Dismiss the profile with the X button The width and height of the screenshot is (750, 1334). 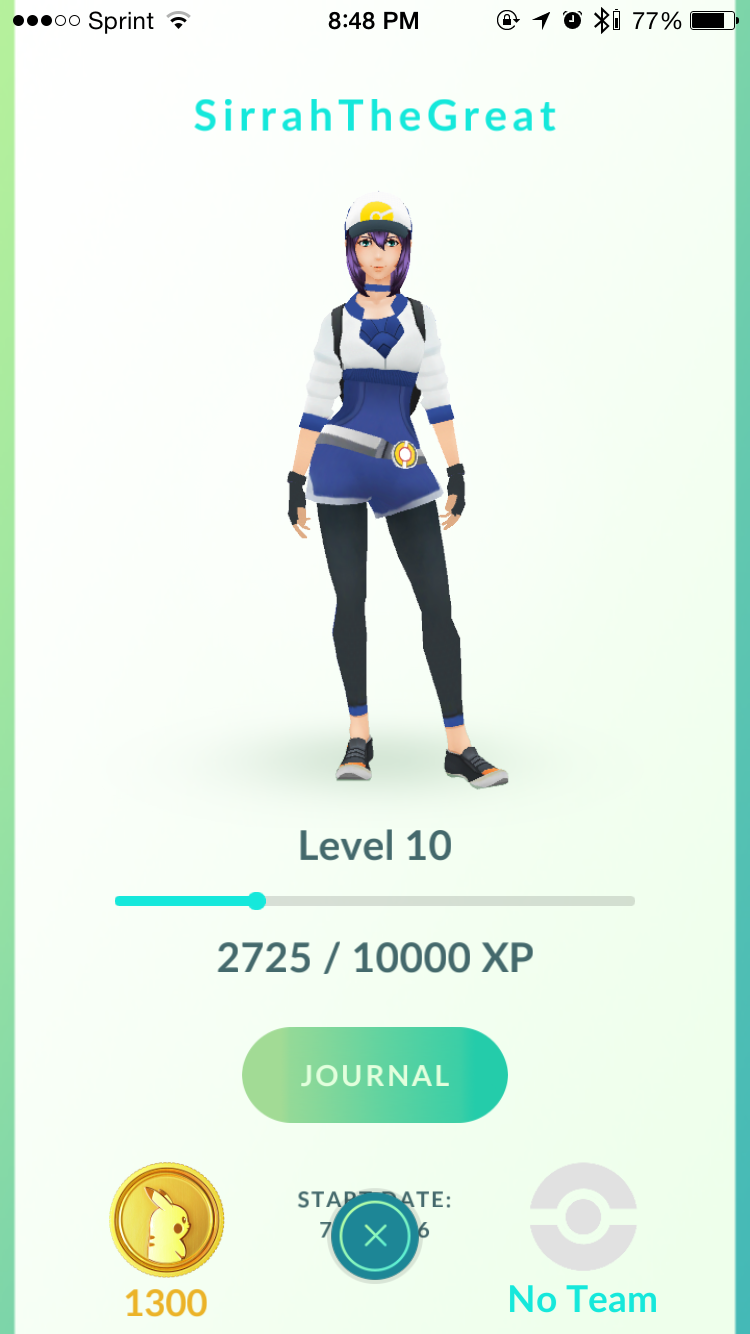[x=375, y=1237]
